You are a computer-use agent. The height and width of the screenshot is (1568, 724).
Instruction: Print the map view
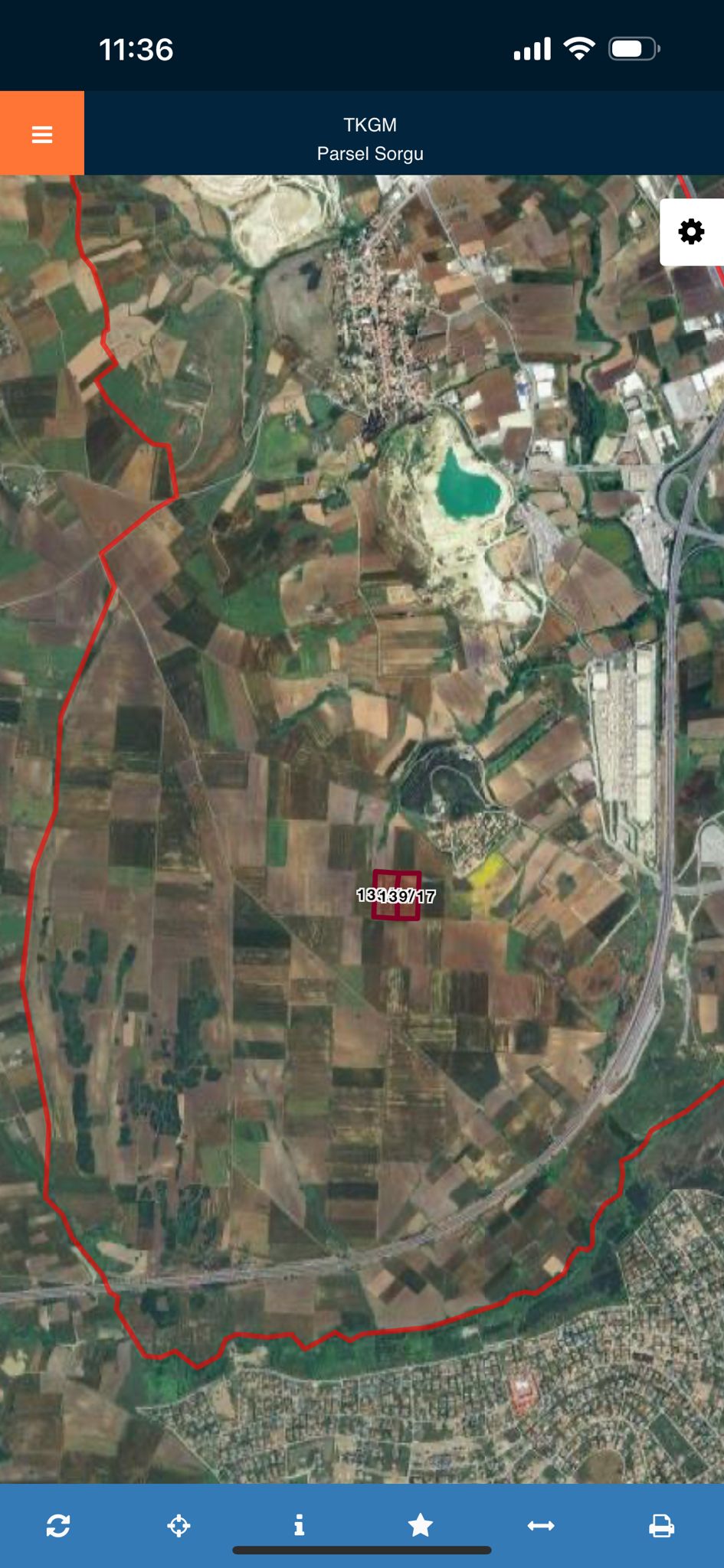(661, 1525)
